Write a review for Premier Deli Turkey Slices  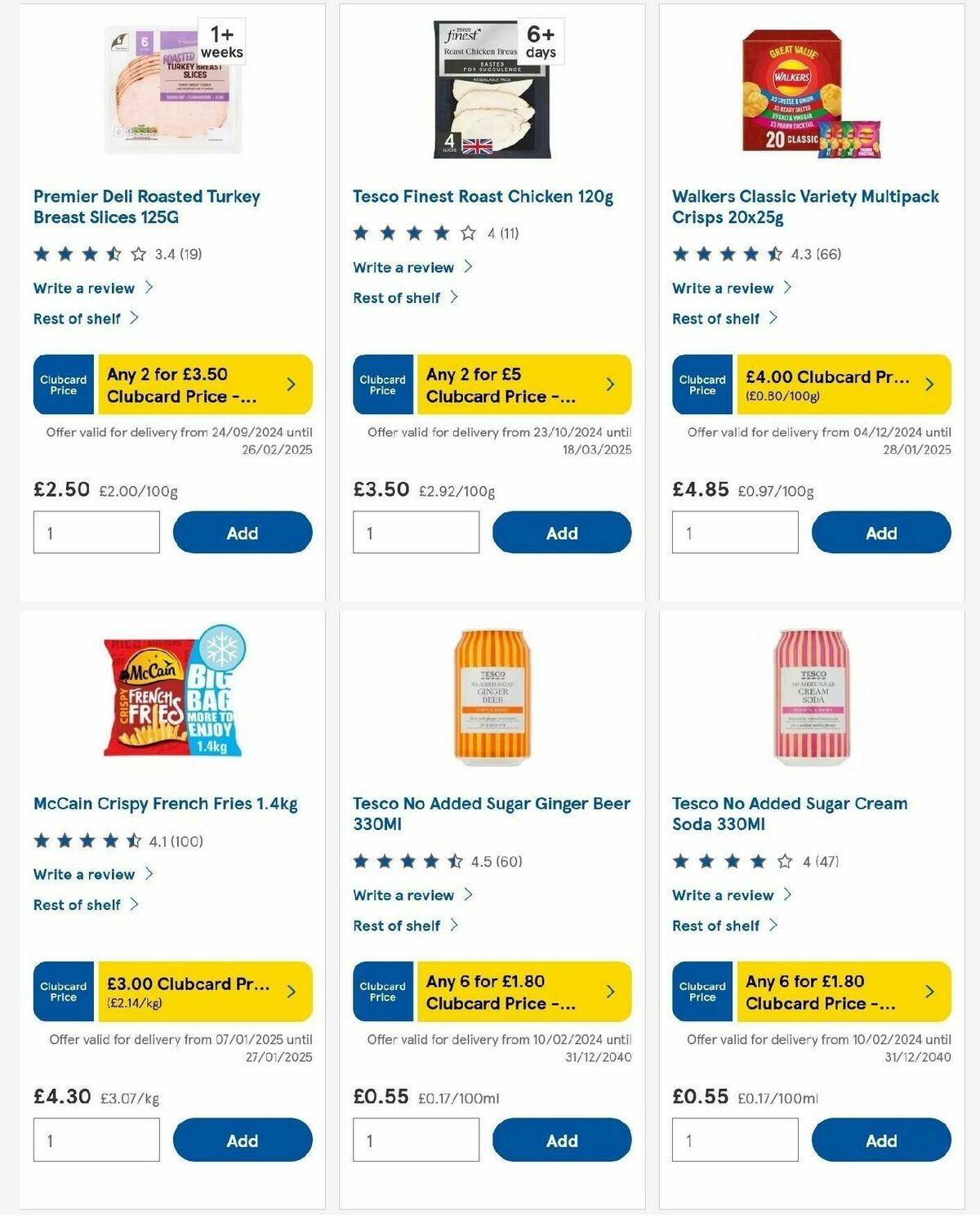click(x=84, y=288)
